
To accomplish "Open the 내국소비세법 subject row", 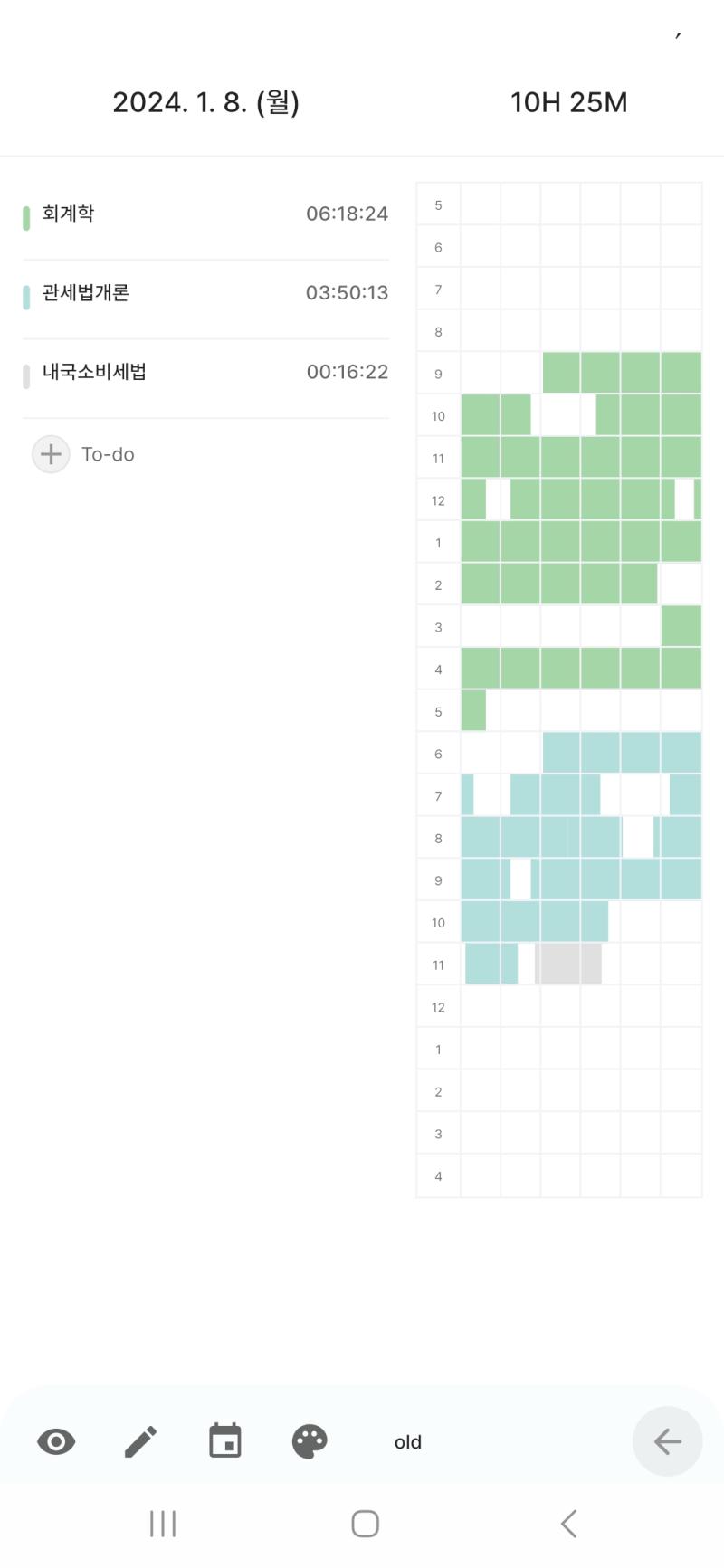I will point(206,372).
